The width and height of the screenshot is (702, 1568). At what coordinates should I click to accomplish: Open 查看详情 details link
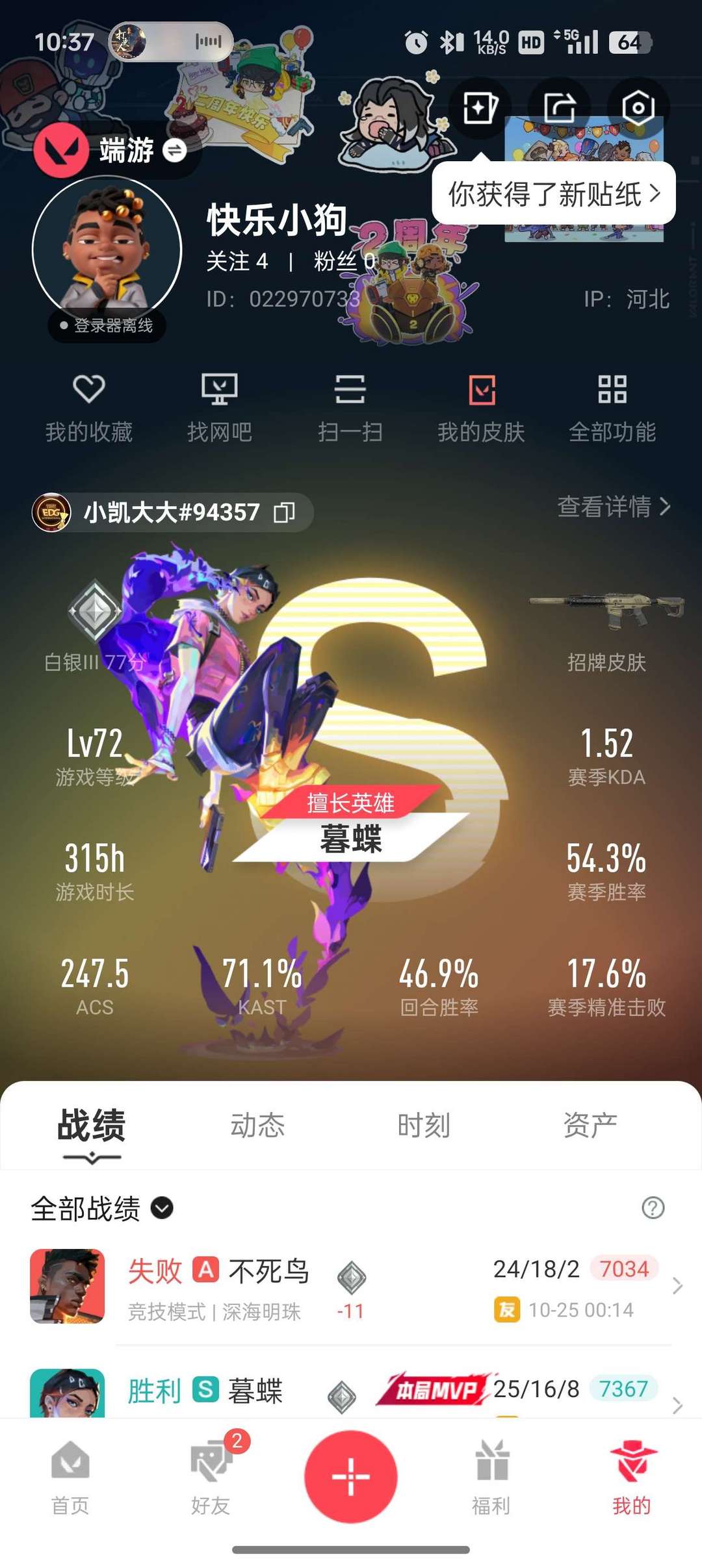click(x=613, y=507)
